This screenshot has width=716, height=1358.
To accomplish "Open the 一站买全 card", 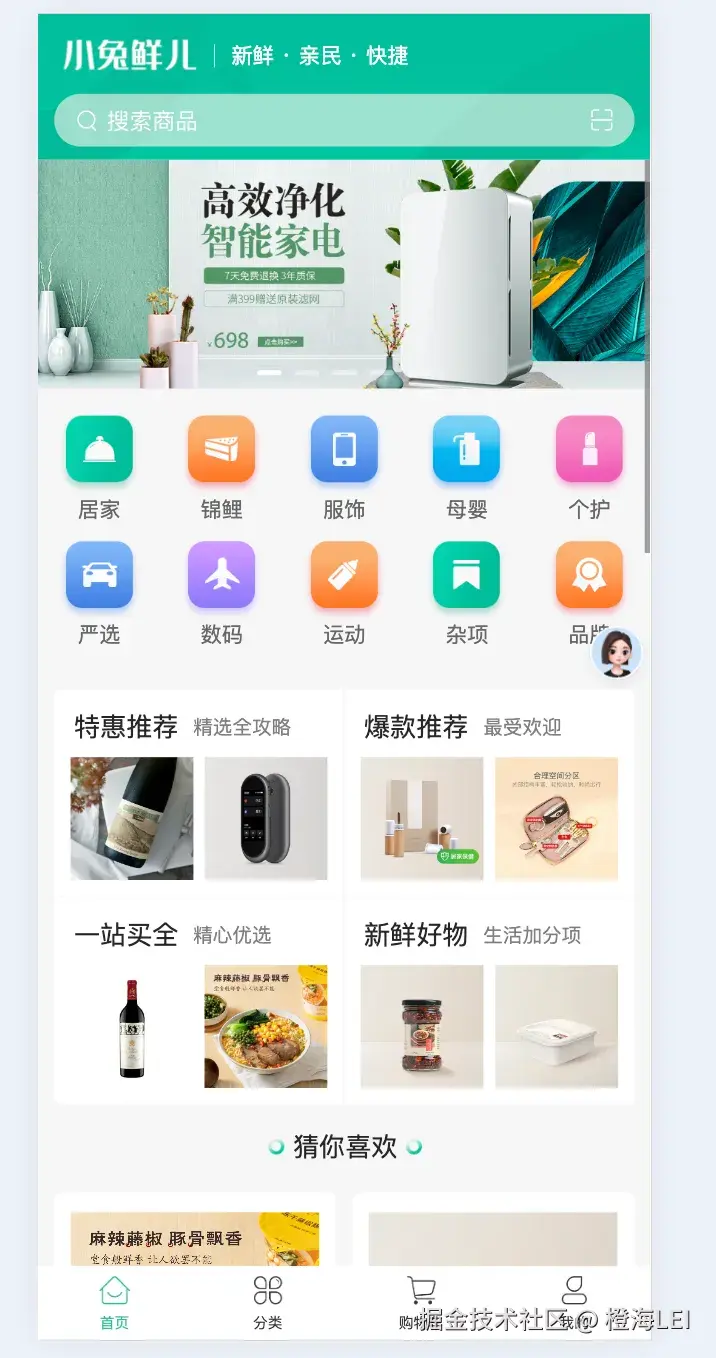I will (198, 1002).
